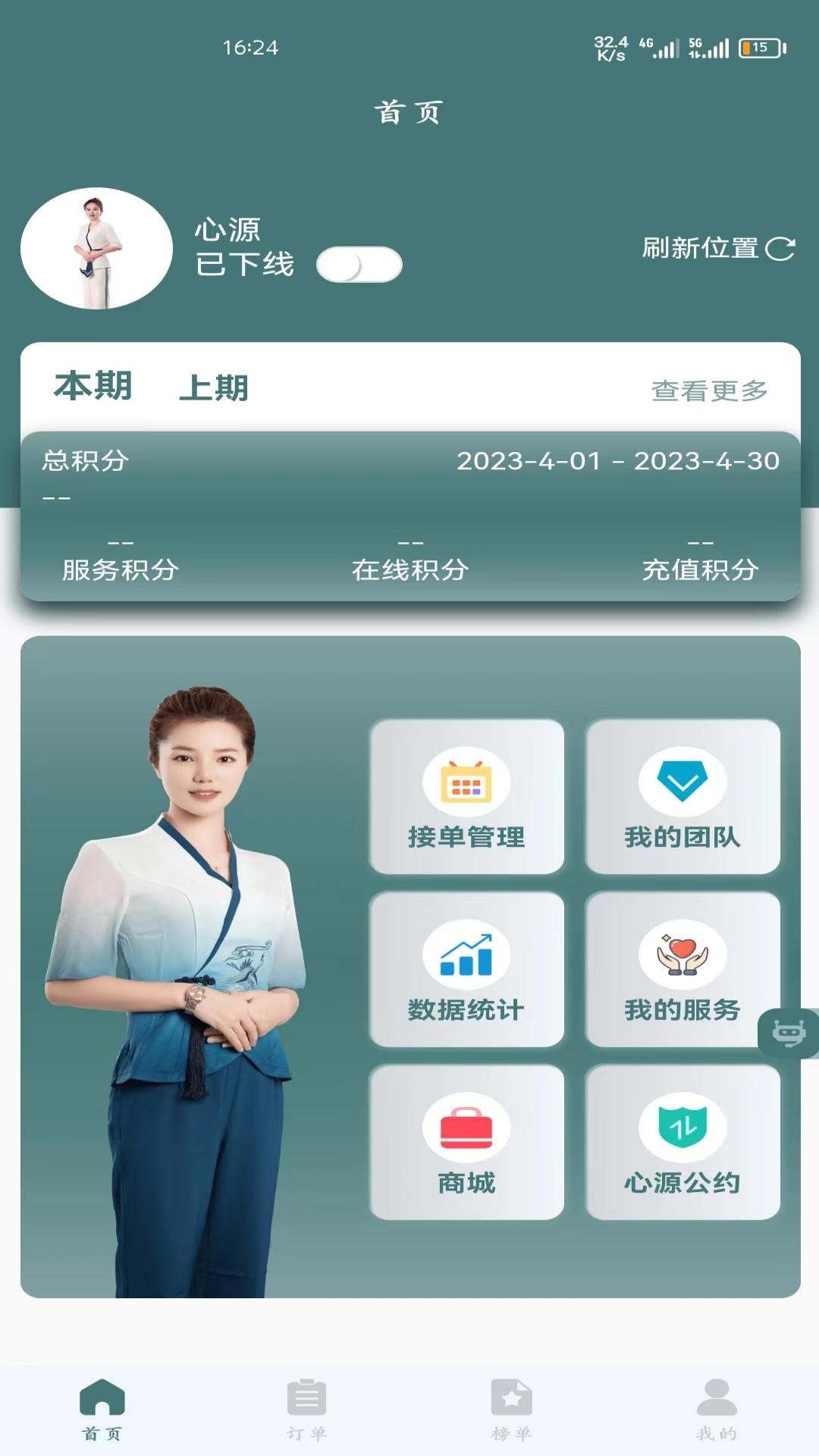The height and width of the screenshot is (1456, 819).
Task: Select the 首页 bottom tab
Action: (102, 1409)
